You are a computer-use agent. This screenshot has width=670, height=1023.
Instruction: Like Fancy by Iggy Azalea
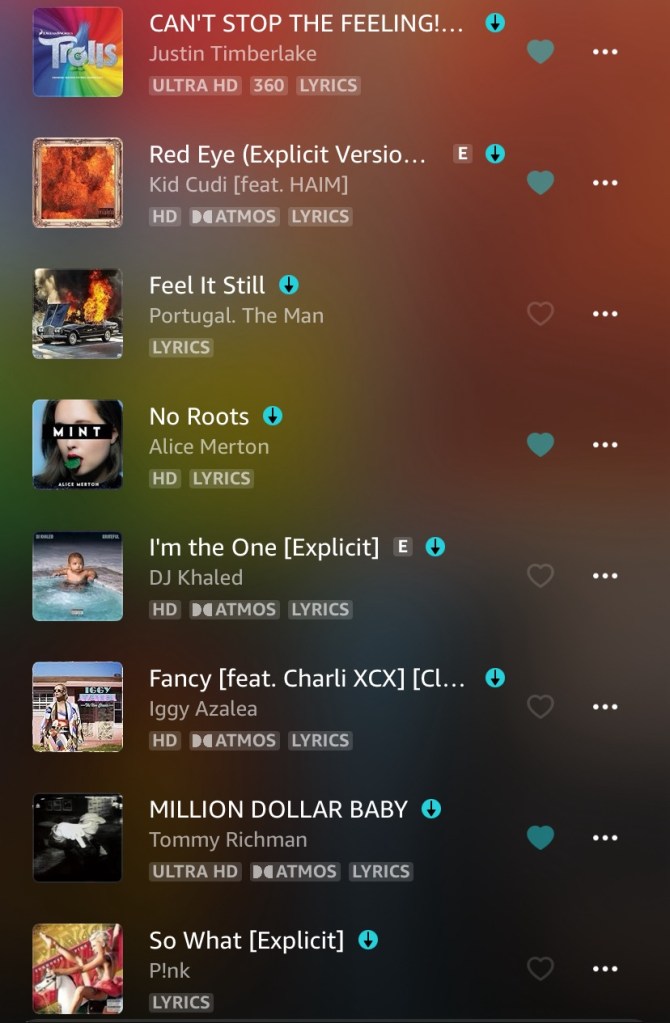pos(540,707)
